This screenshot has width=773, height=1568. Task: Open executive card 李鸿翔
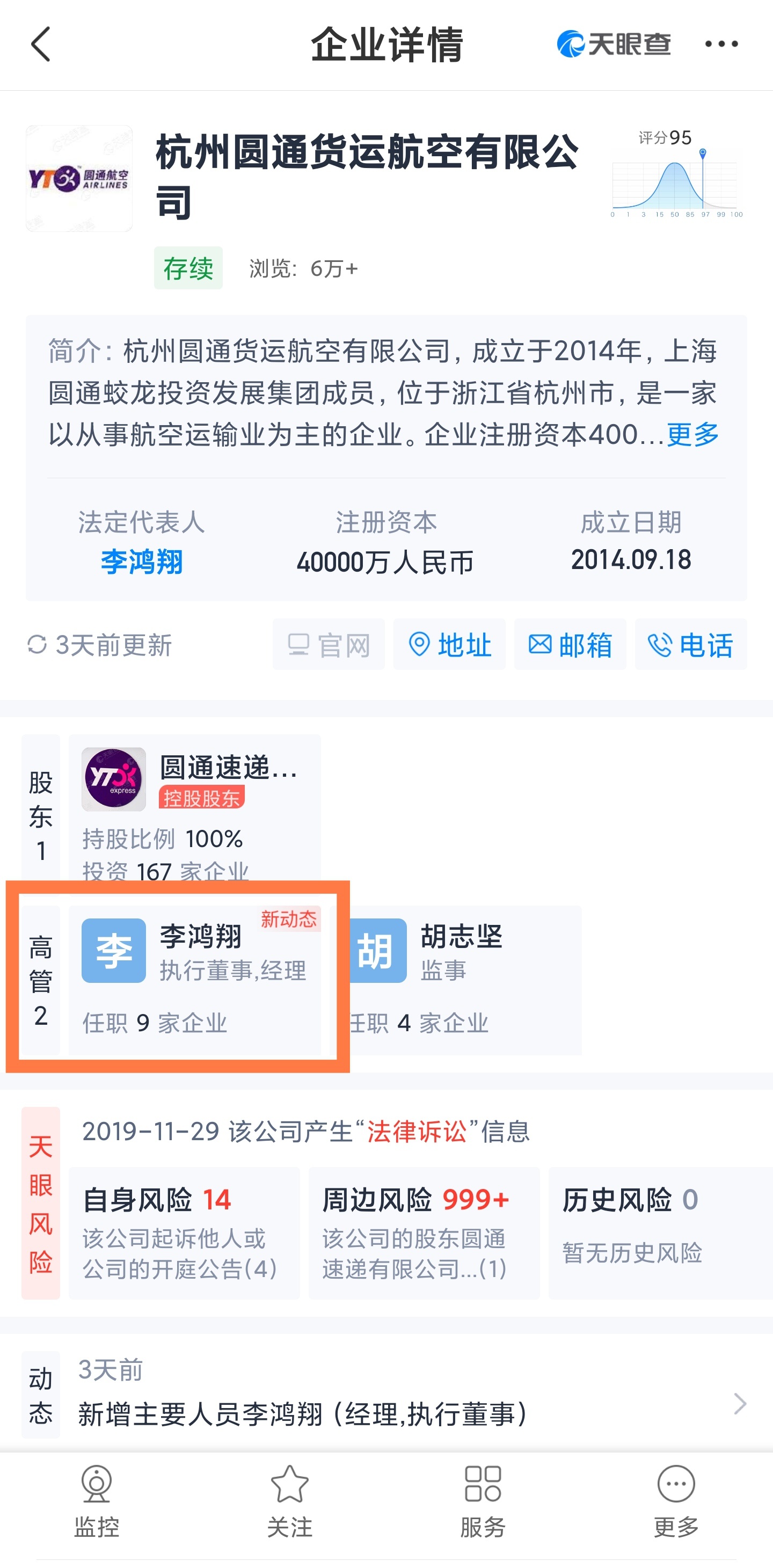195,980
